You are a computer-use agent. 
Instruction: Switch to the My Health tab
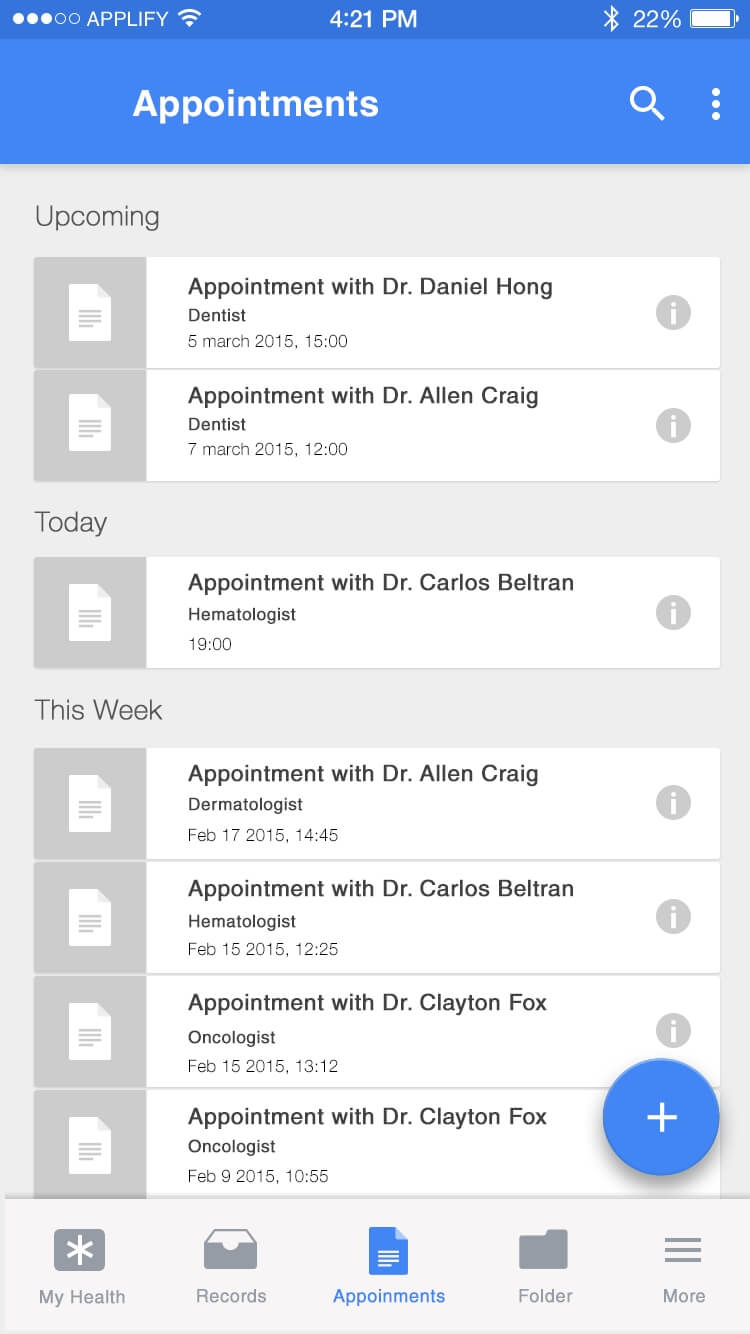[81, 1267]
